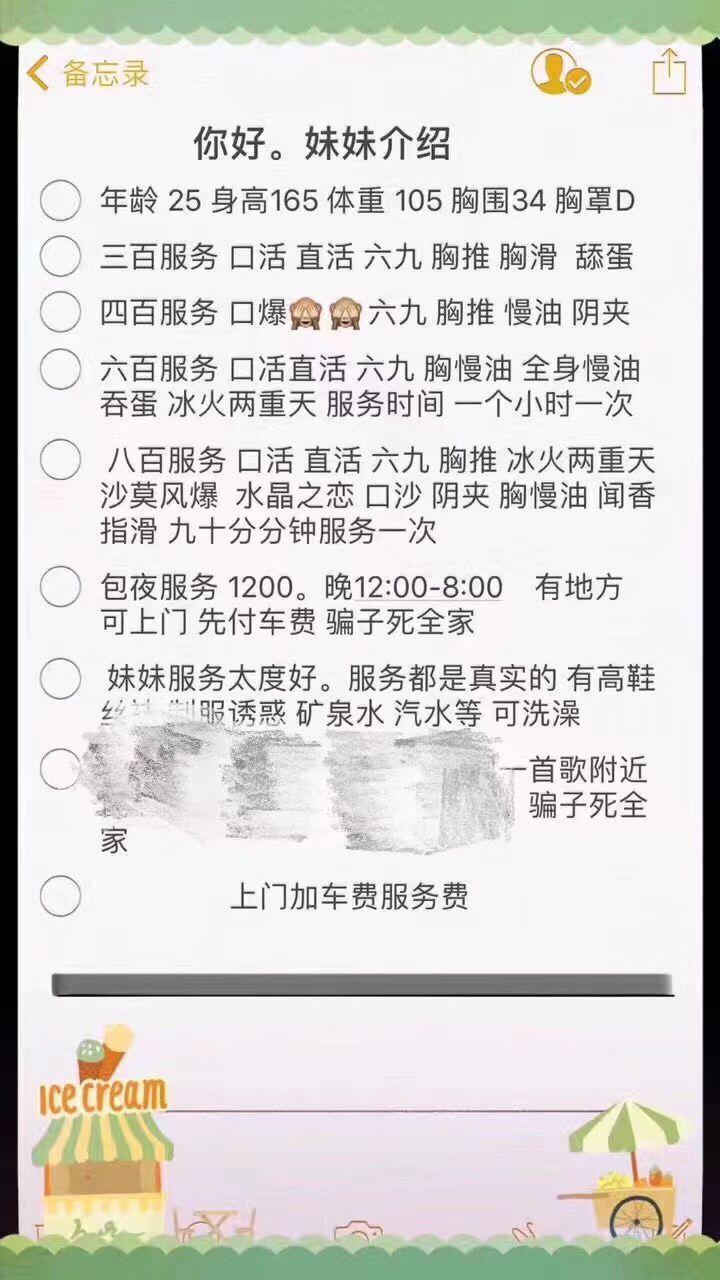
Task: Check the item starting with 年龄 25
Action: click(x=60, y=201)
